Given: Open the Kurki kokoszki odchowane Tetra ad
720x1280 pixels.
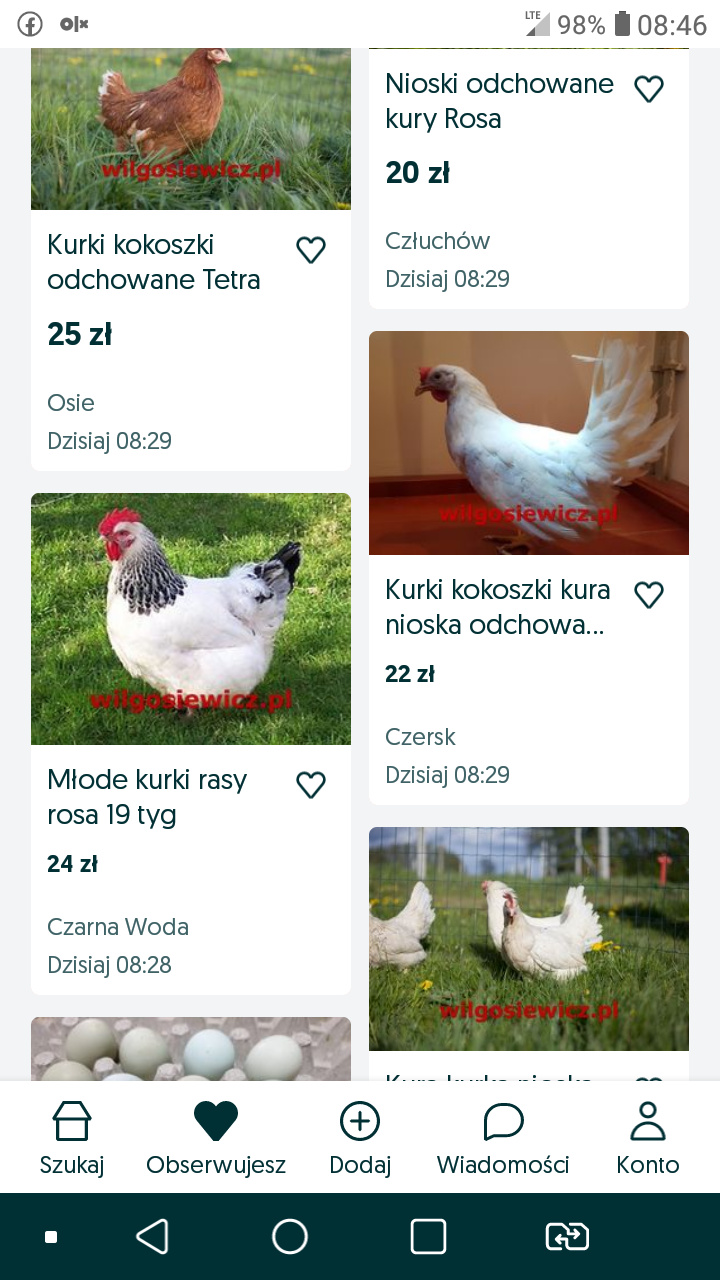Looking at the screenshot, I should (154, 262).
